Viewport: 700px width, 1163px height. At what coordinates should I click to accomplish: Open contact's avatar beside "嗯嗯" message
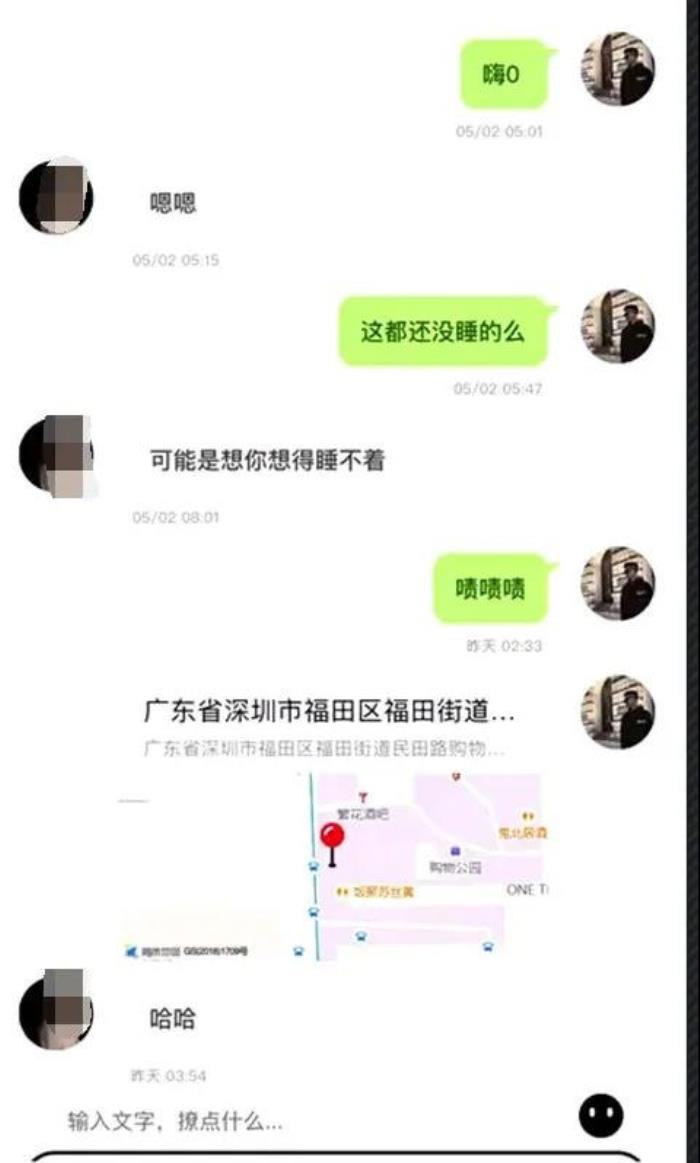56,196
